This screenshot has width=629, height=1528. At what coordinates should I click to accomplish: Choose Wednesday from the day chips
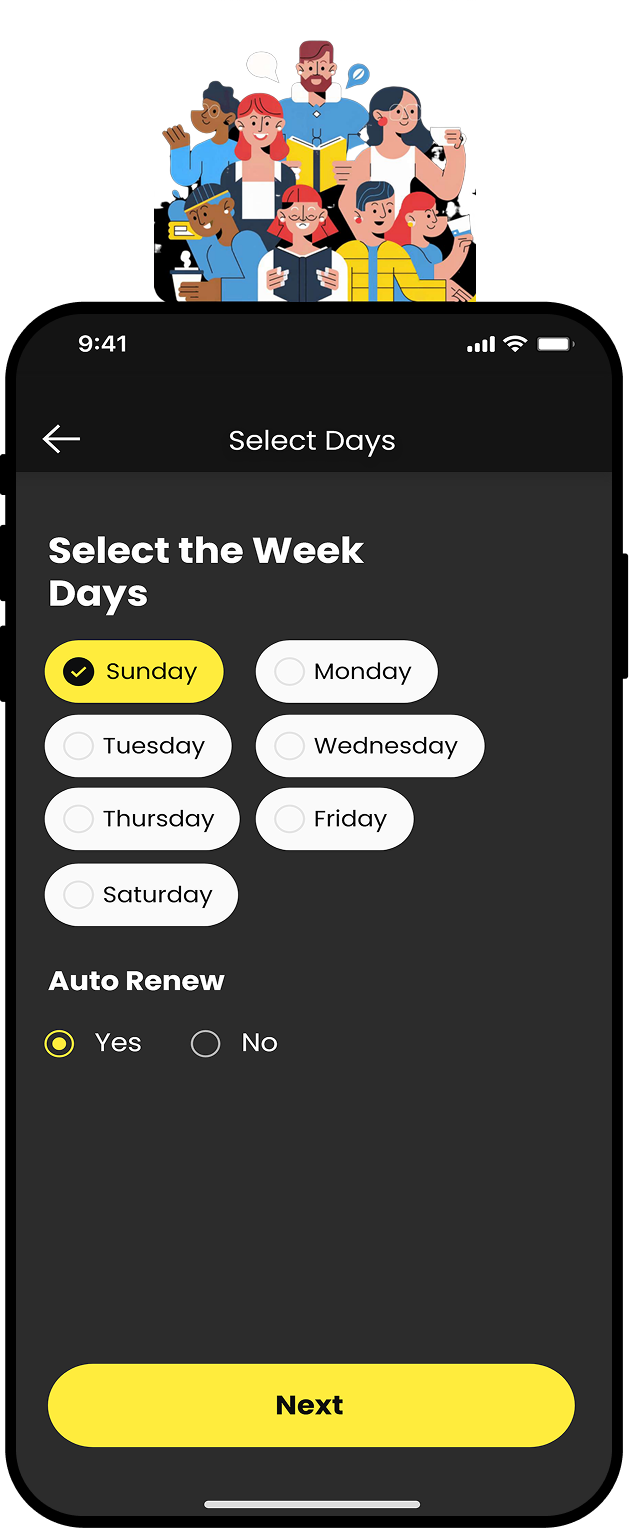point(369,746)
